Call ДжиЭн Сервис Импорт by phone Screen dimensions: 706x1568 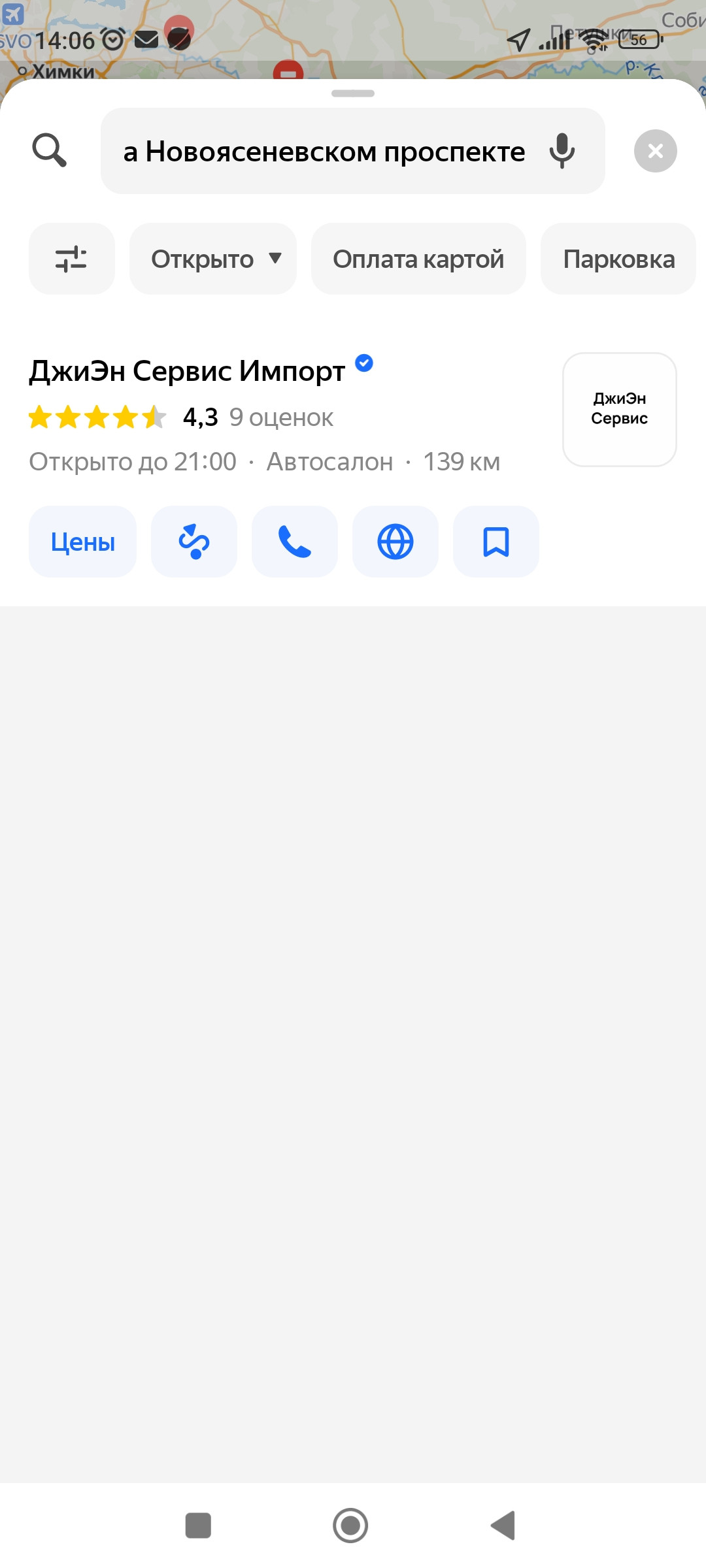295,542
